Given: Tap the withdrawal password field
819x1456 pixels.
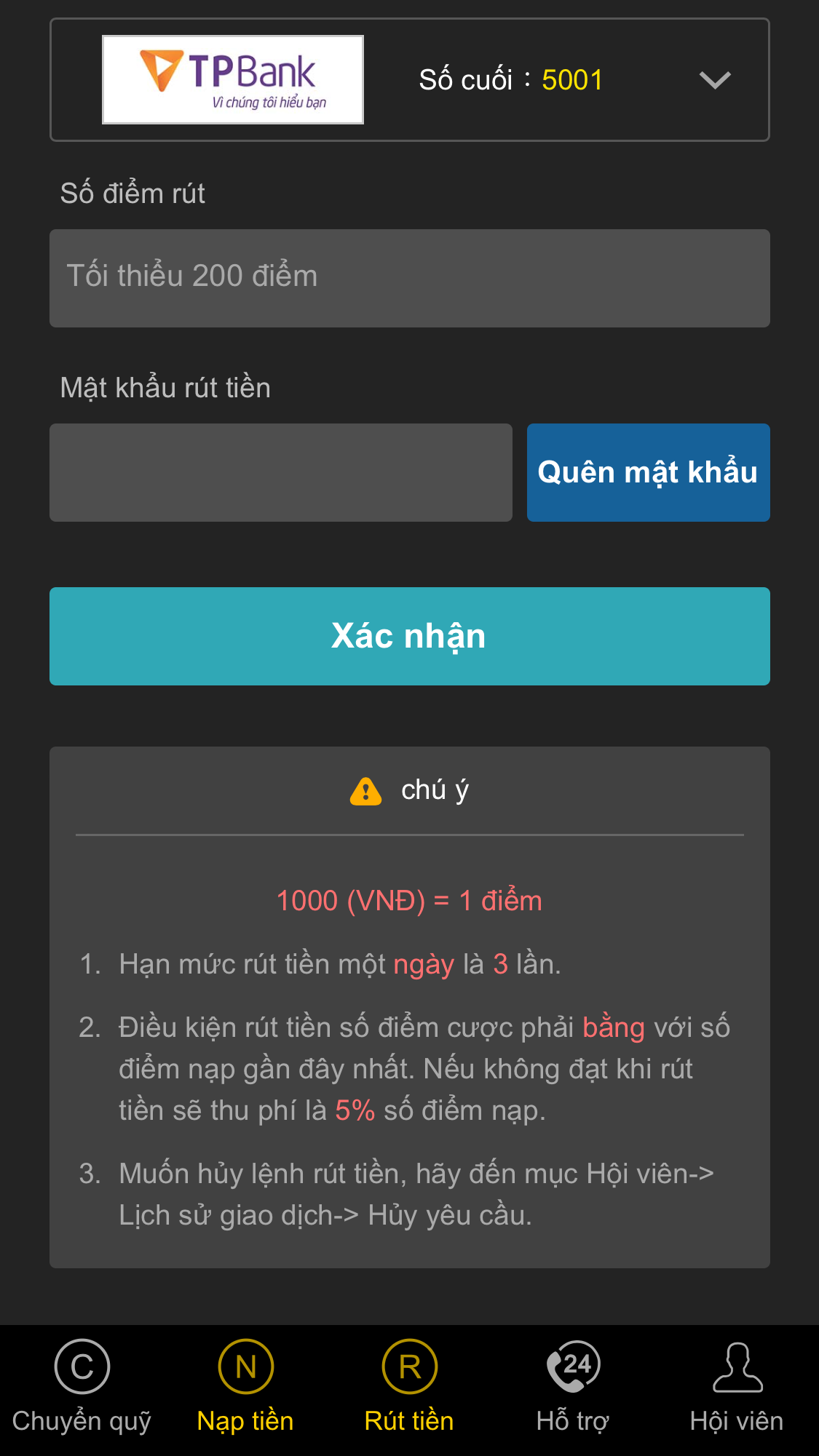Looking at the screenshot, I should [280, 472].
